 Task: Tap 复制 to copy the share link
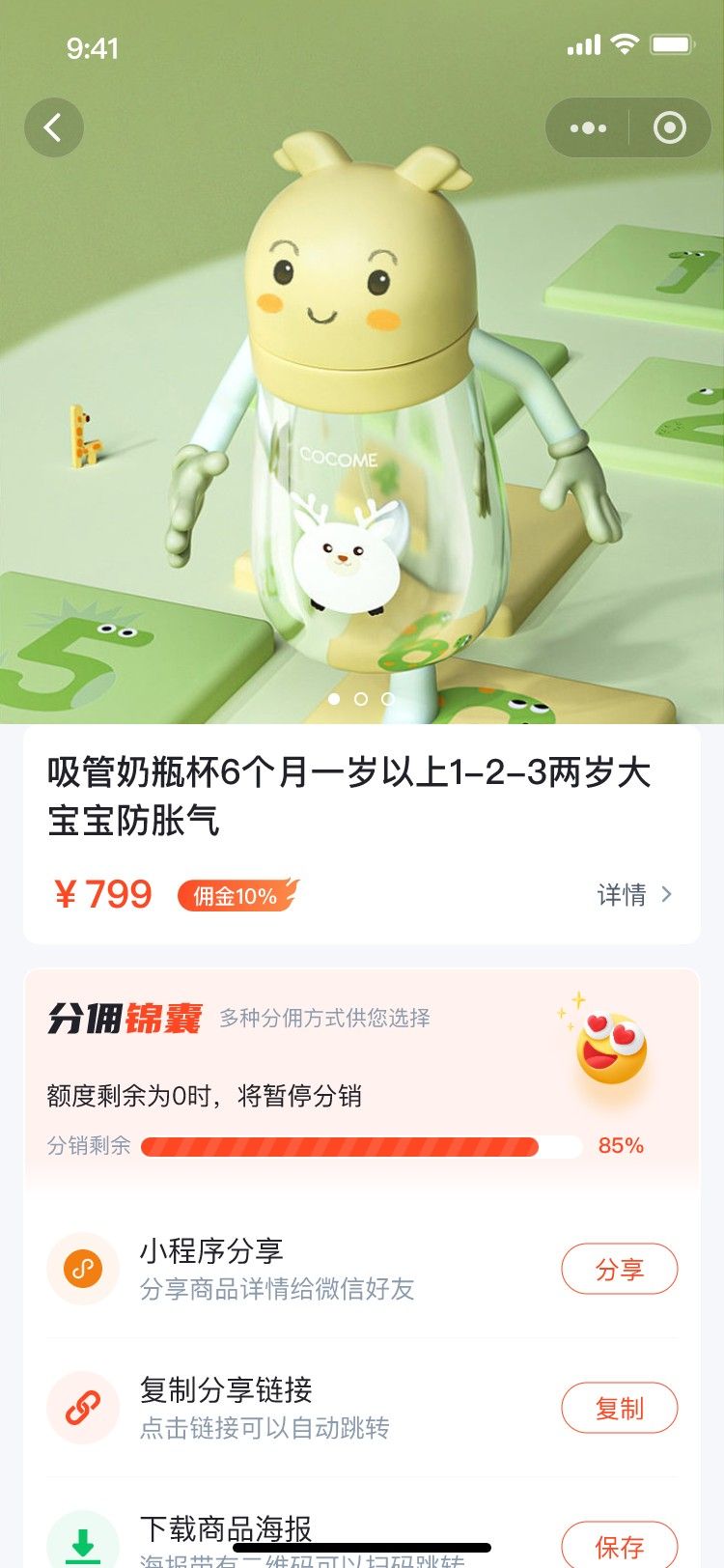pyautogui.click(x=619, y=1408)
